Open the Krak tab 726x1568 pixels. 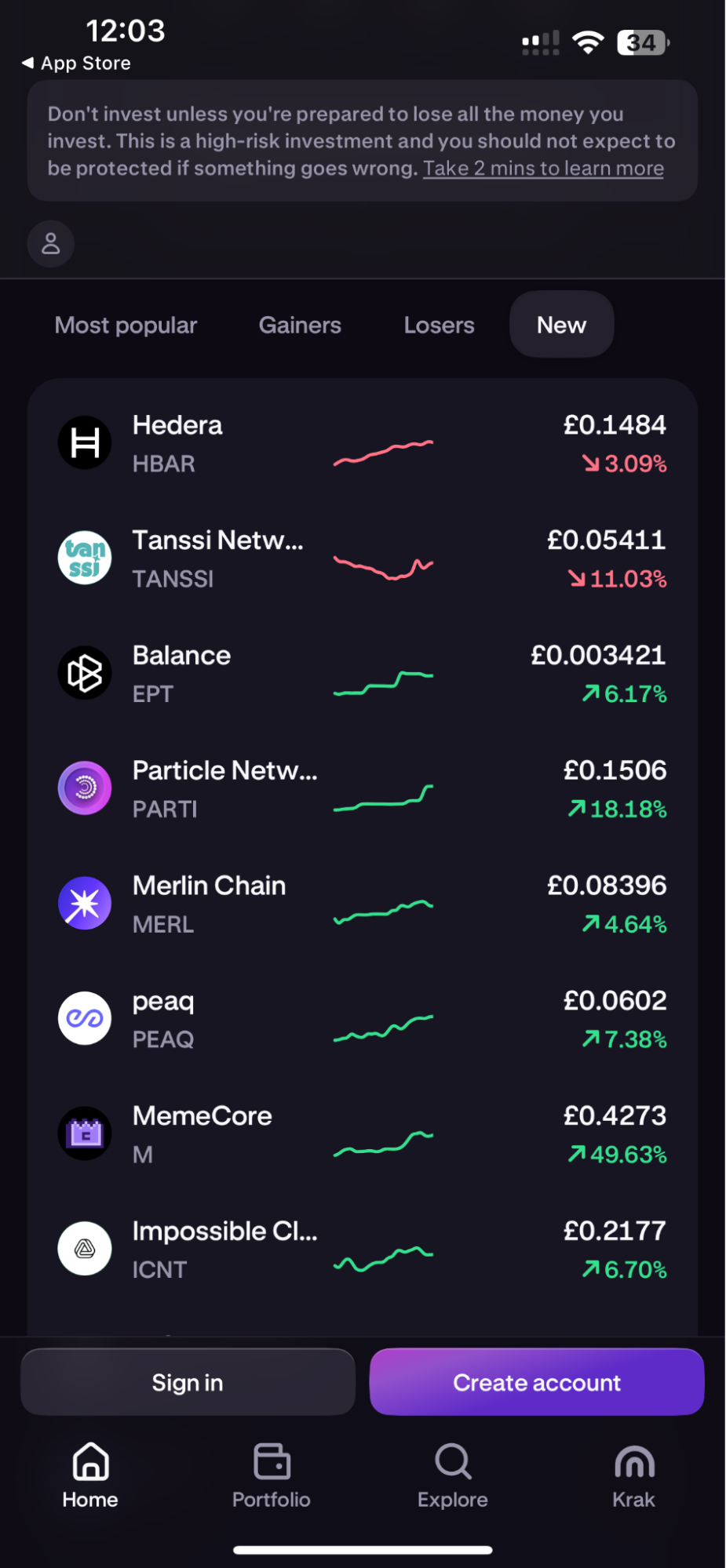click(634, 1476)
